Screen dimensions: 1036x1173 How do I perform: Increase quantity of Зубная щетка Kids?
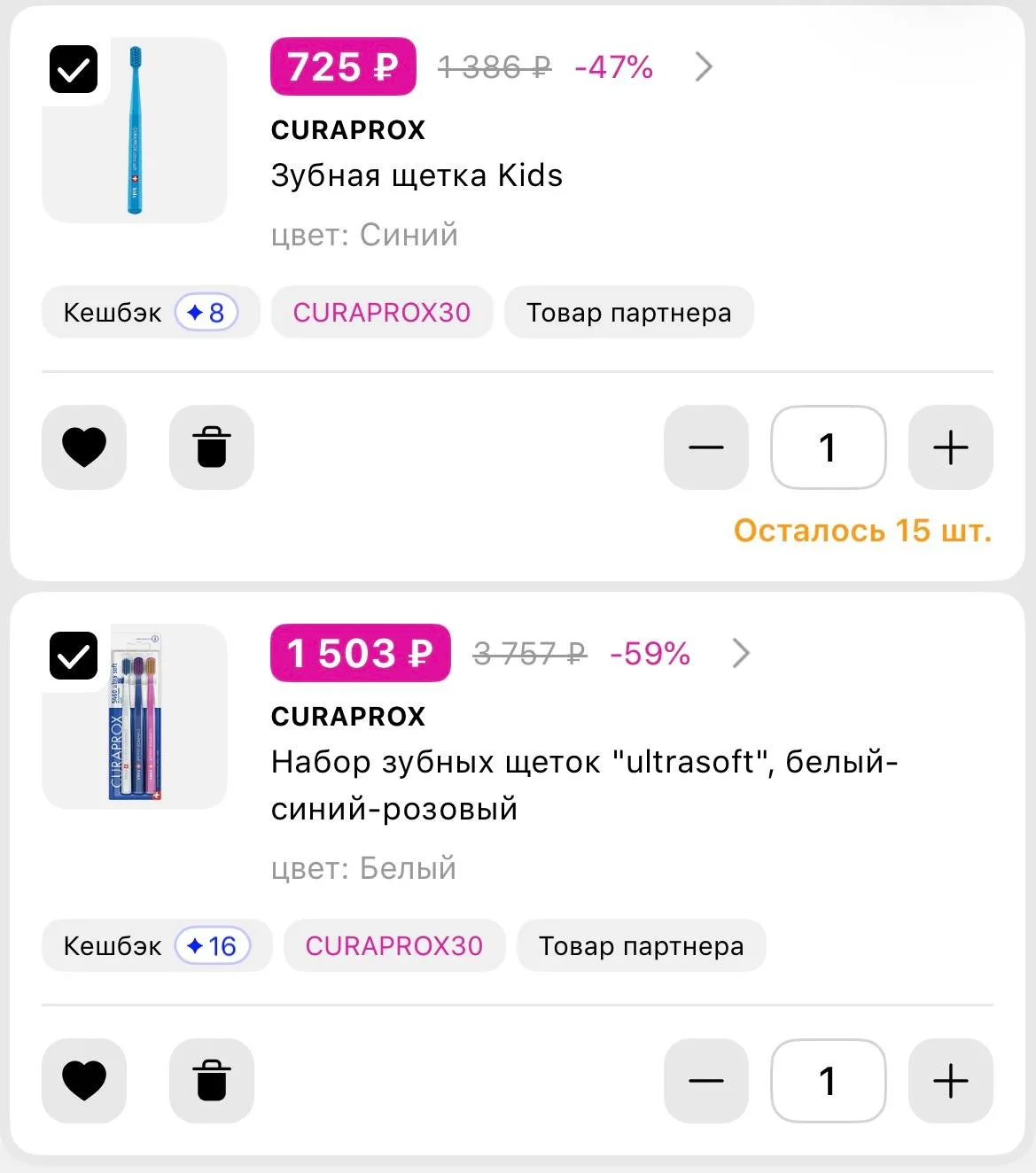[951, 447]
